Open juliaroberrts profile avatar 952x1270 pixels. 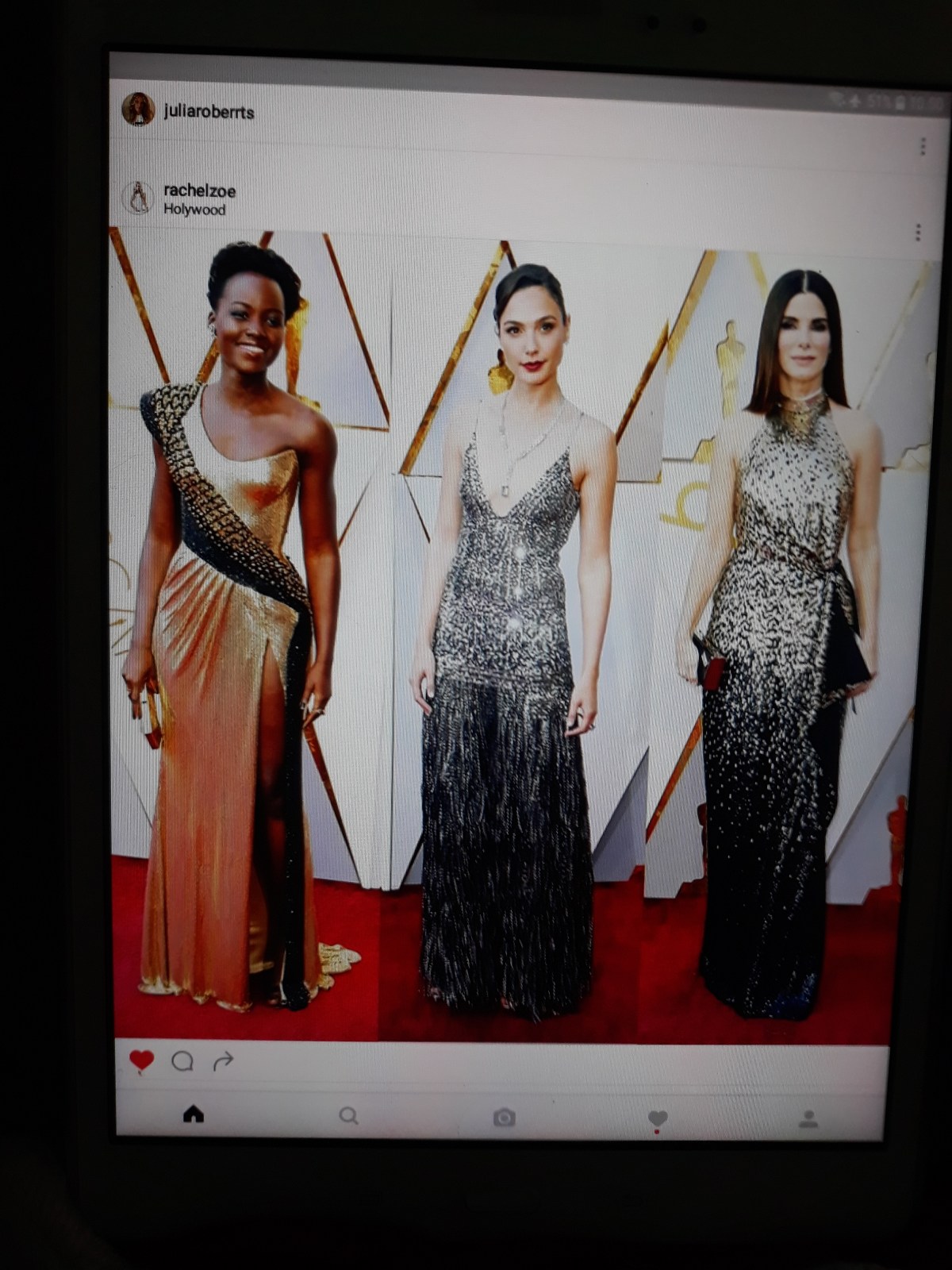tap(138, 109)
